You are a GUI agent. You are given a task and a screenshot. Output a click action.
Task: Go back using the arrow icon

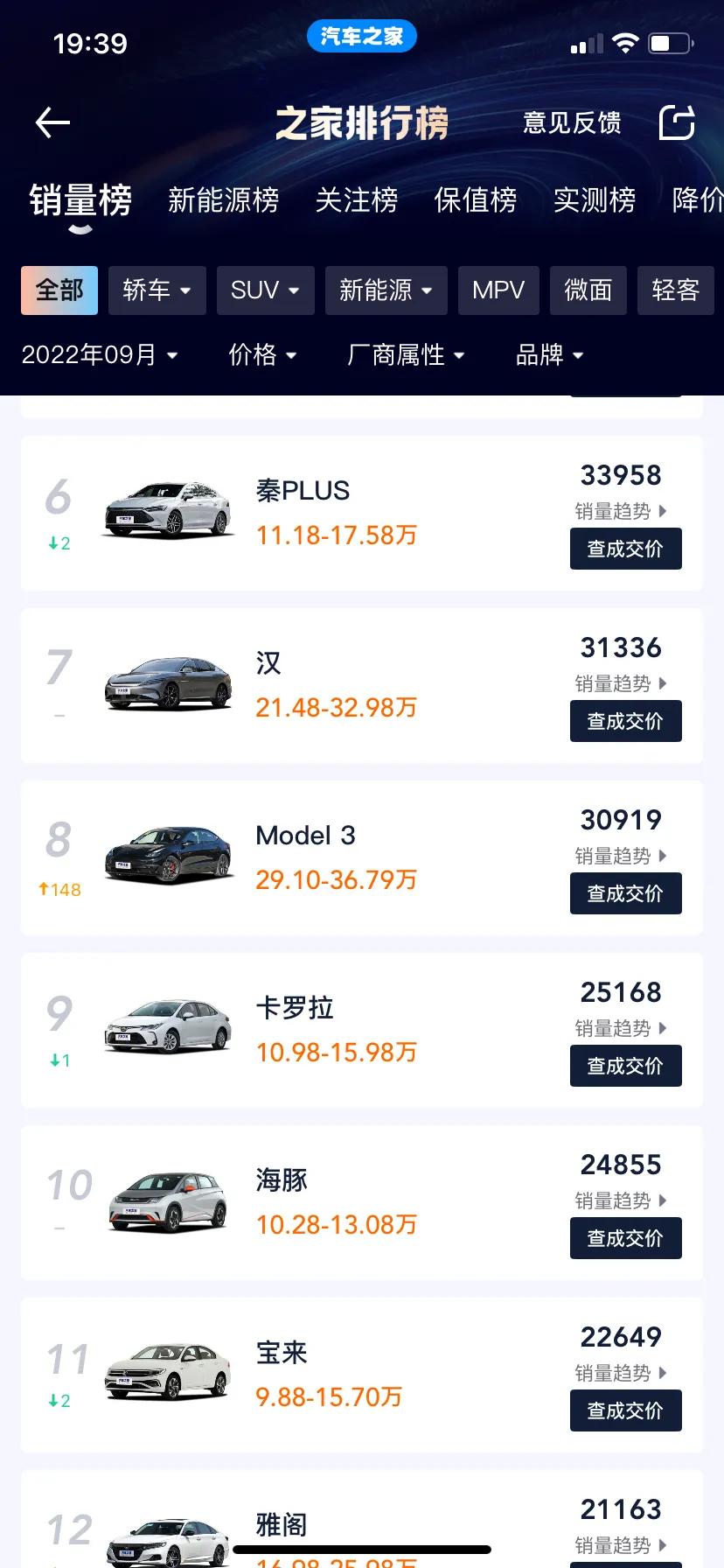click(x=52, y=122)
